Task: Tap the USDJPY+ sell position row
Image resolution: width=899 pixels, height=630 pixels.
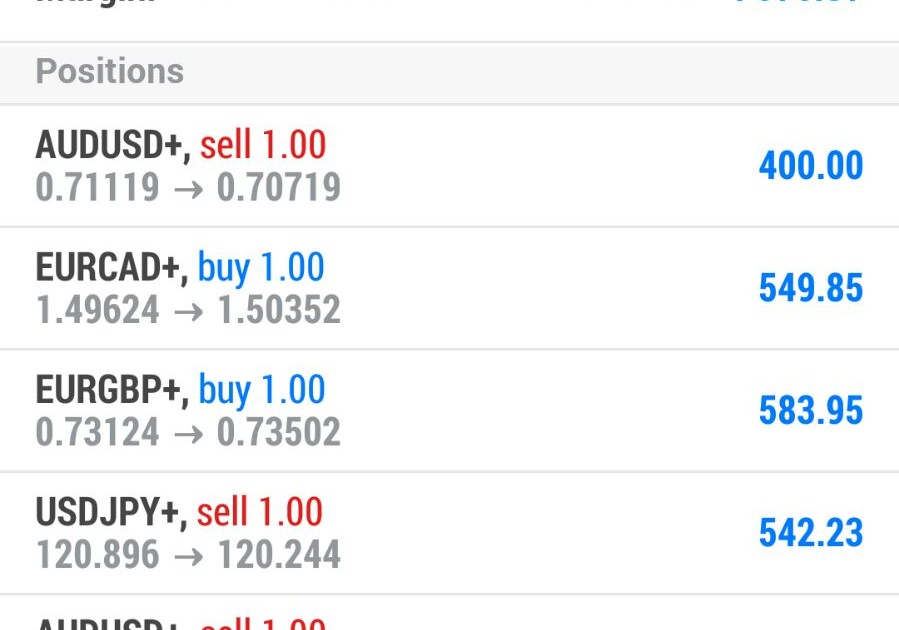Action: [449, 532]
